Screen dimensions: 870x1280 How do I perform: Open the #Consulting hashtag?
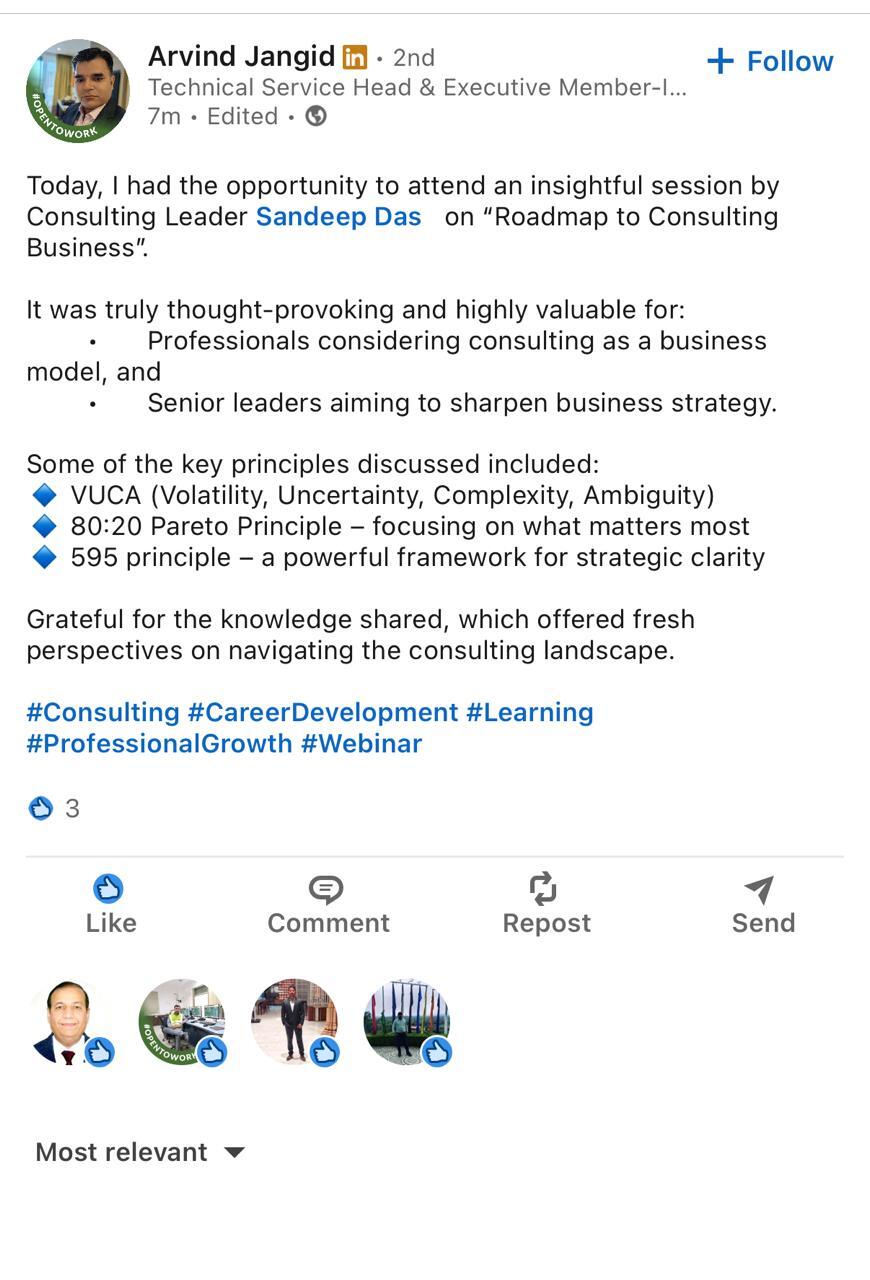point(103,712)
